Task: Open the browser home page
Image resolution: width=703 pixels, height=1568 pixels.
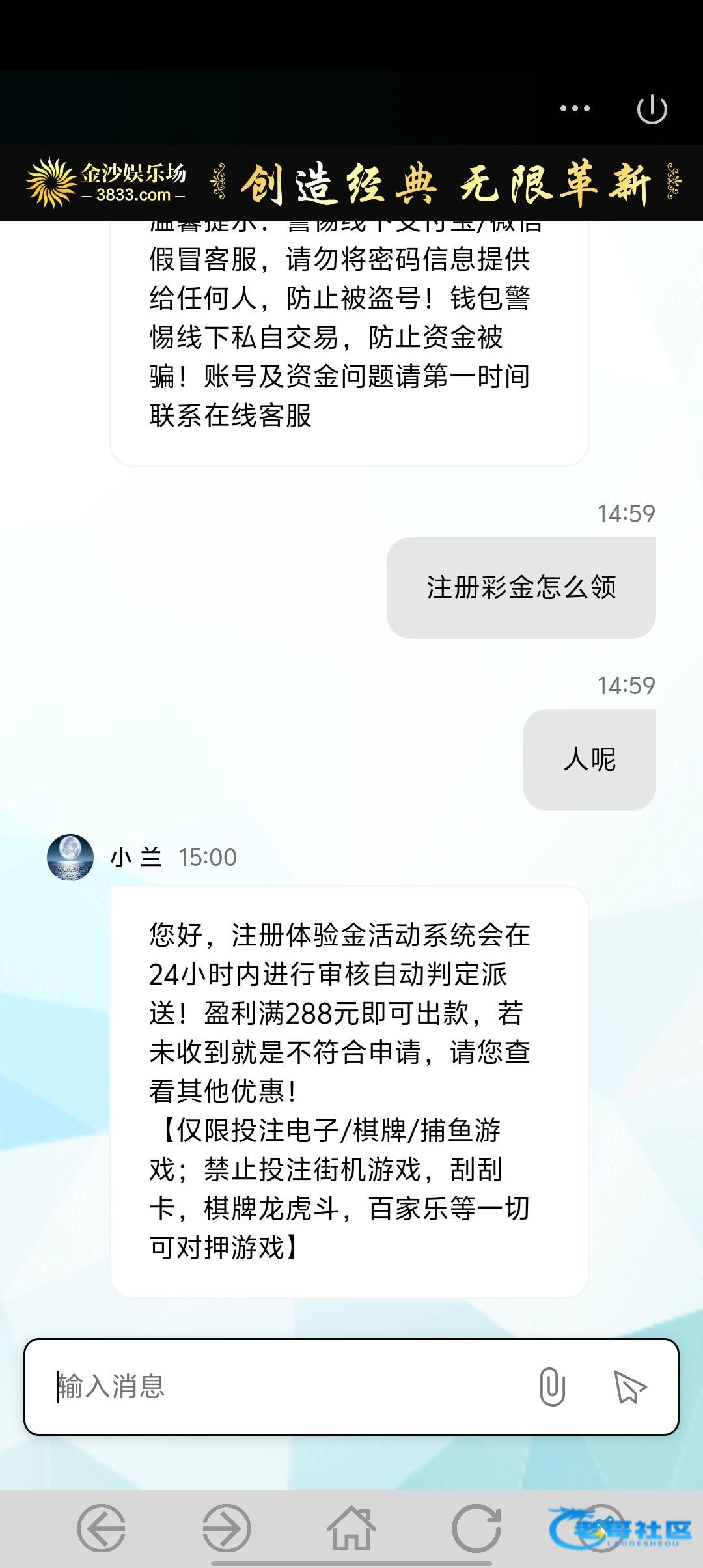Action: click(x=351, y=1528)
